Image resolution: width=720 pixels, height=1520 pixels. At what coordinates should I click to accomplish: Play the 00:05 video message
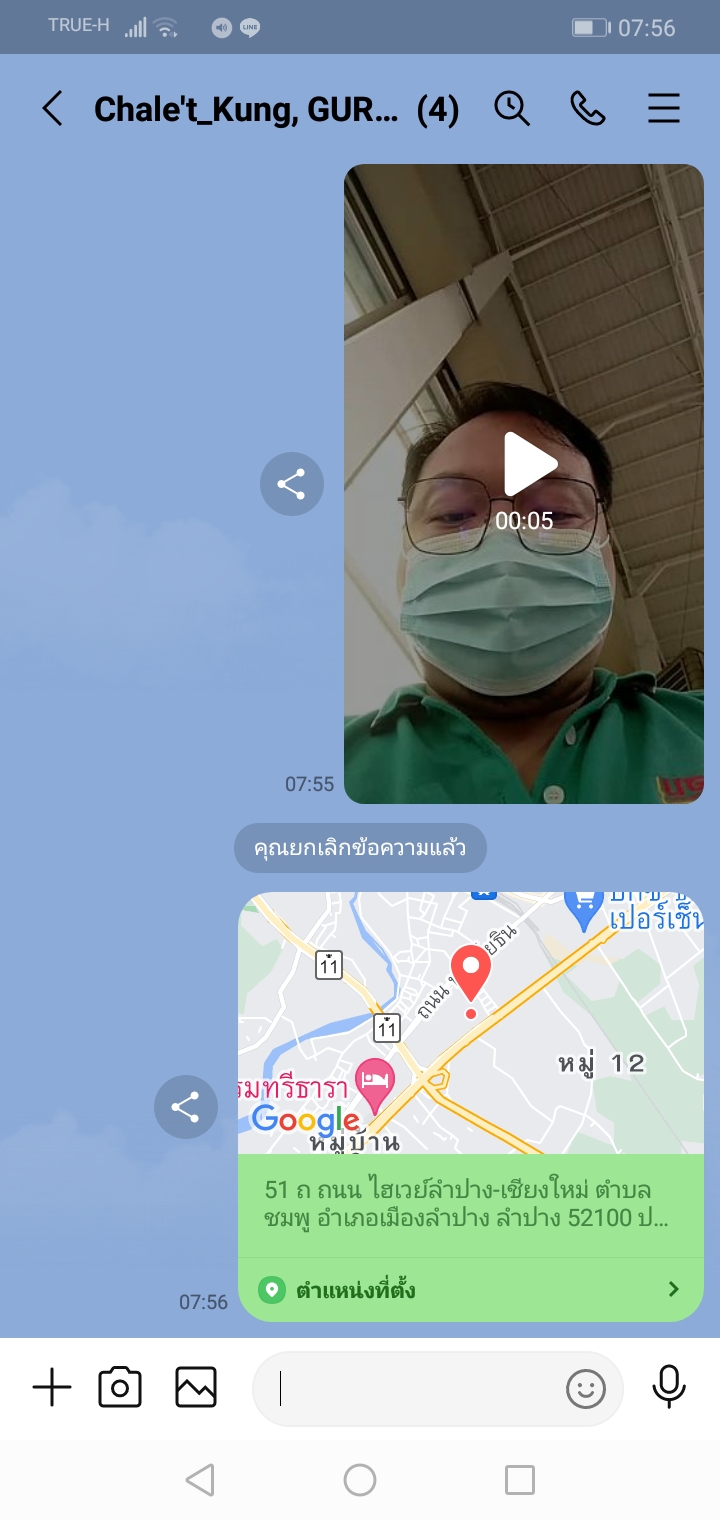click(x=528, y=465)
